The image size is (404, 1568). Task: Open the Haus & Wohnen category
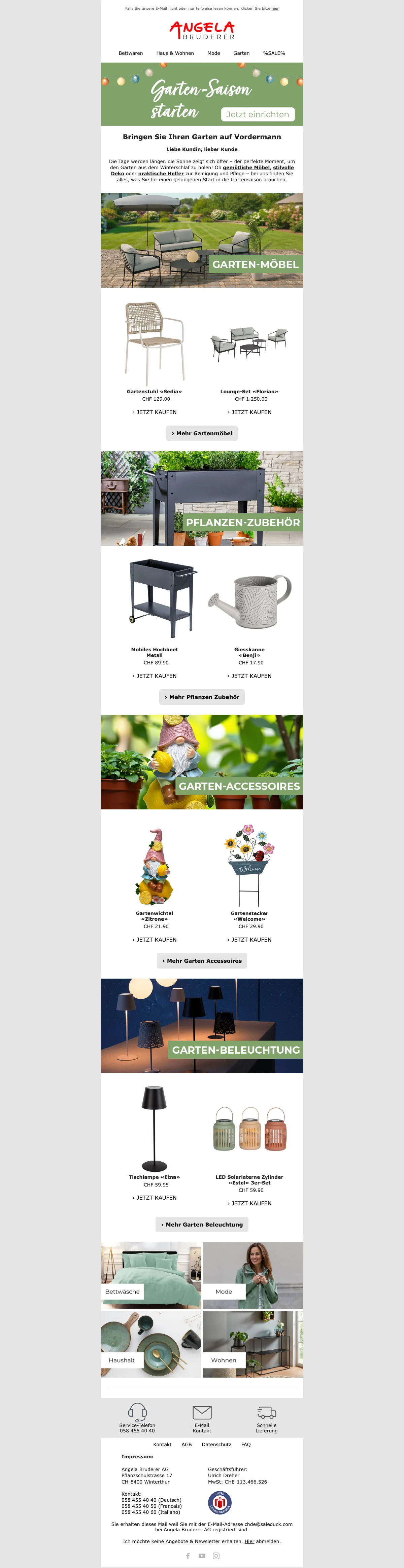[x=175, y=53]
